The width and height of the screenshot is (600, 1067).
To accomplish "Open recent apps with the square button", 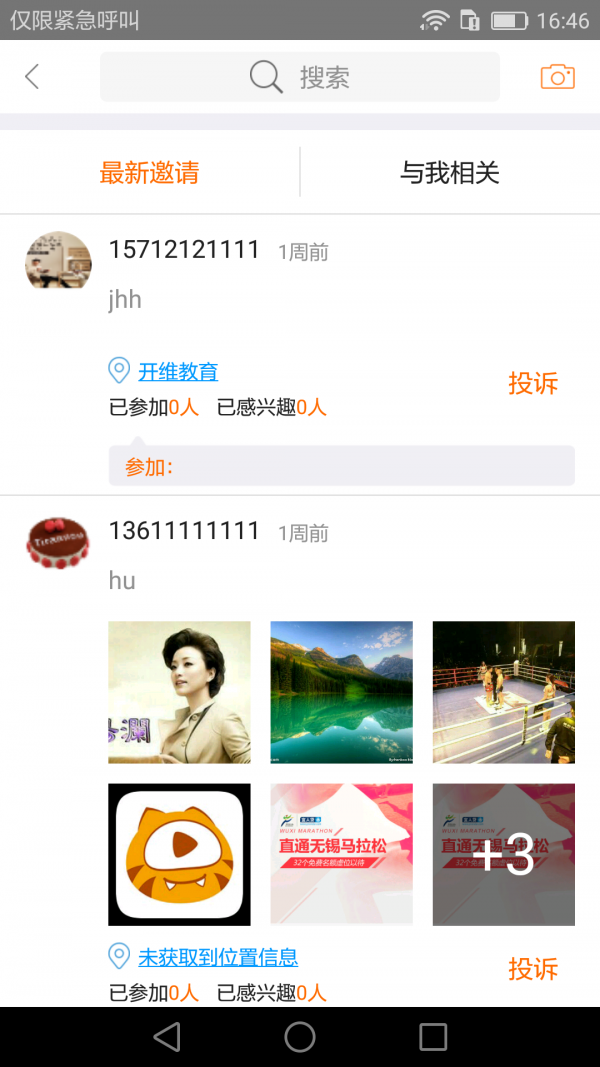I will tap(433, 1037).
